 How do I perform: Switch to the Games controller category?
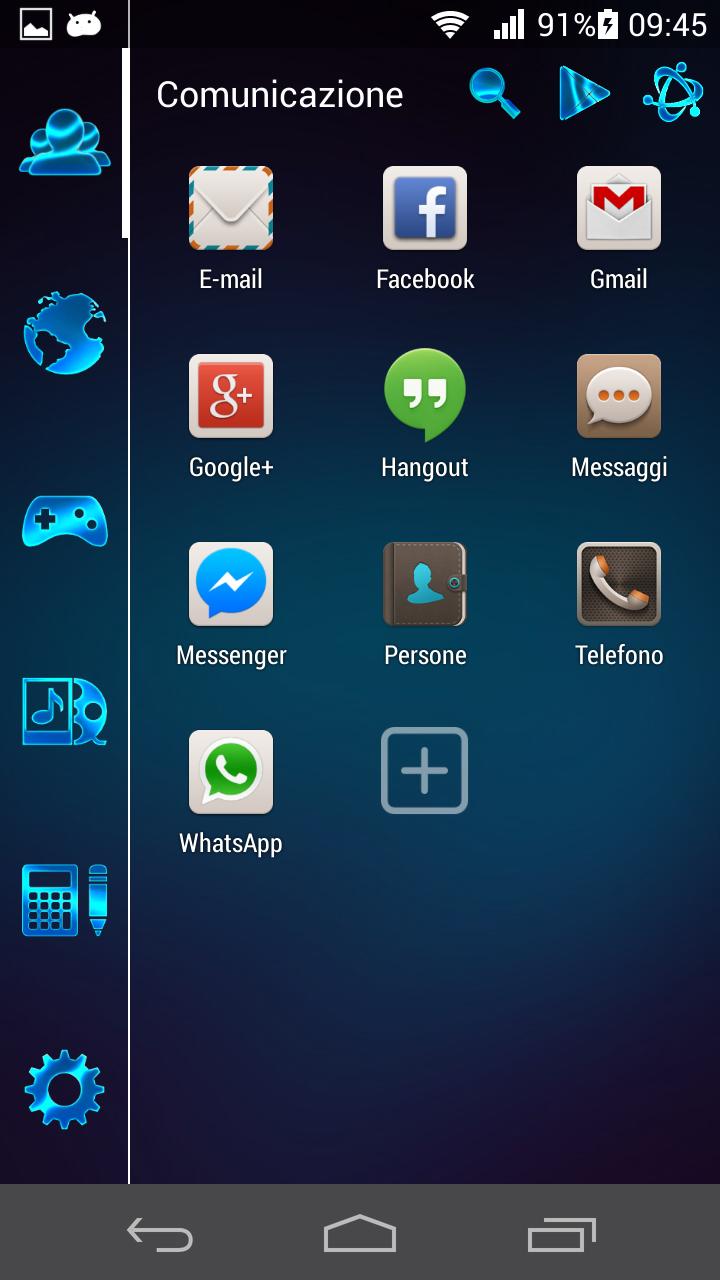64,520
